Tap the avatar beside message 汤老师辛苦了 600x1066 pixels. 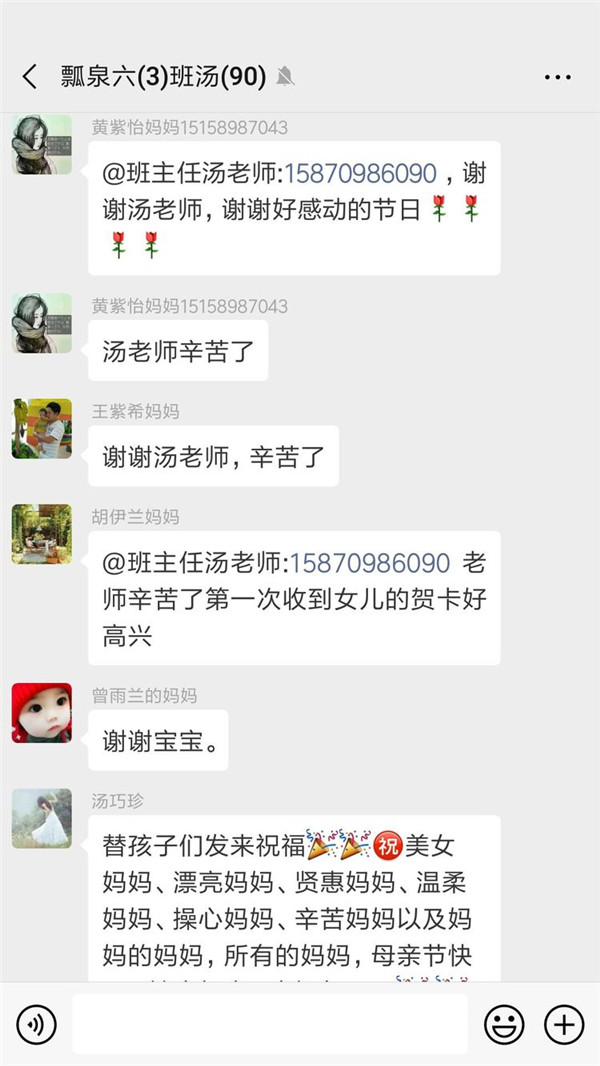click(42, 323)
